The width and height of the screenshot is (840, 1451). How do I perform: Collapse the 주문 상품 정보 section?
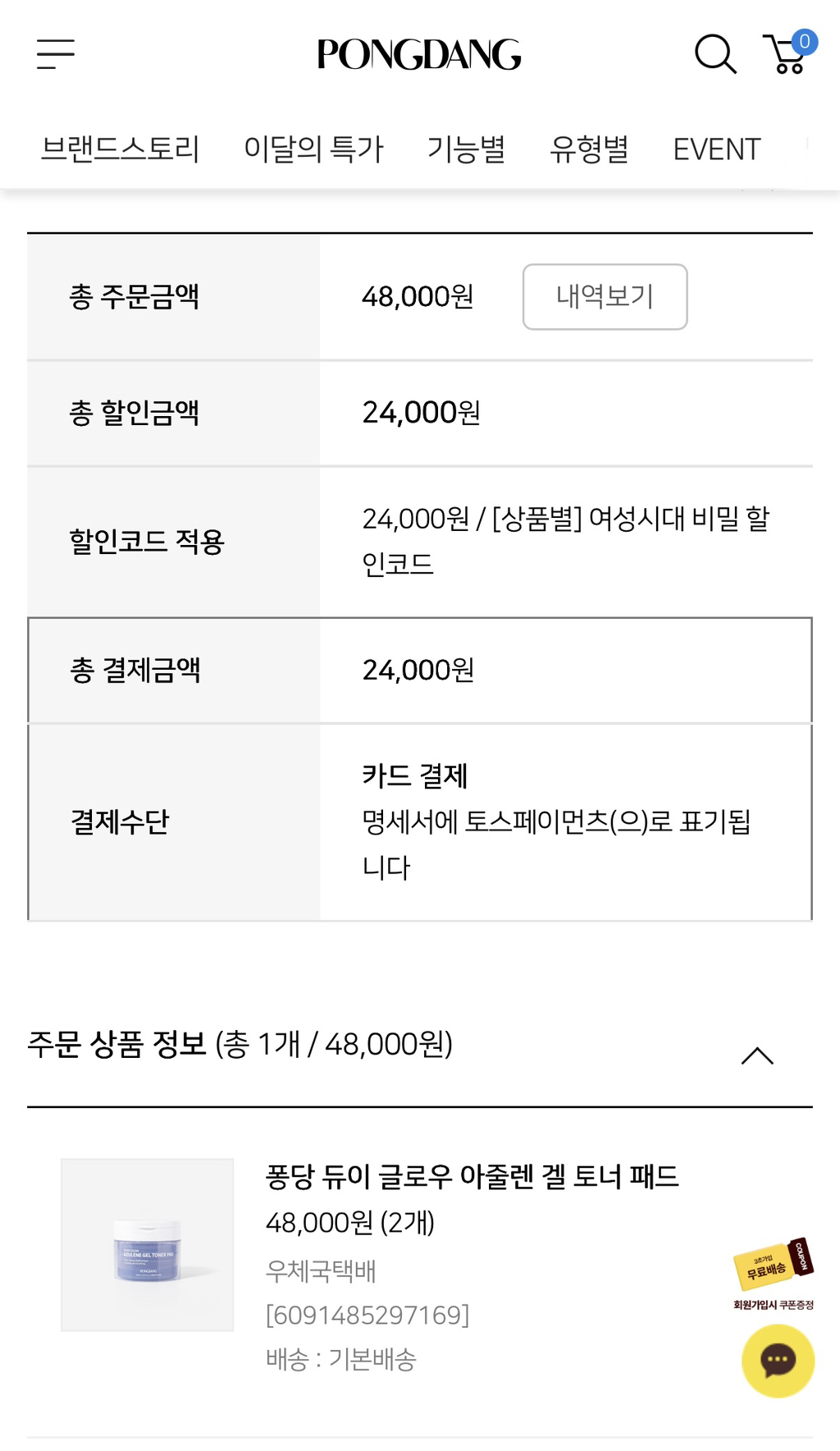(757, 1055)
